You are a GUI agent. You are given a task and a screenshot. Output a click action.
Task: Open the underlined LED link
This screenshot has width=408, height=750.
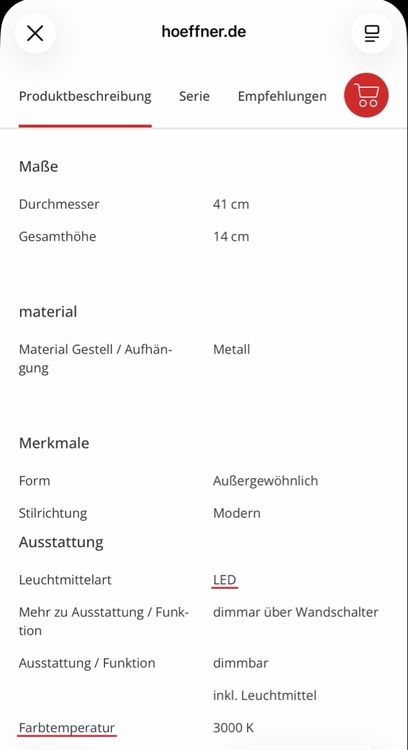(x=225, y=580)
